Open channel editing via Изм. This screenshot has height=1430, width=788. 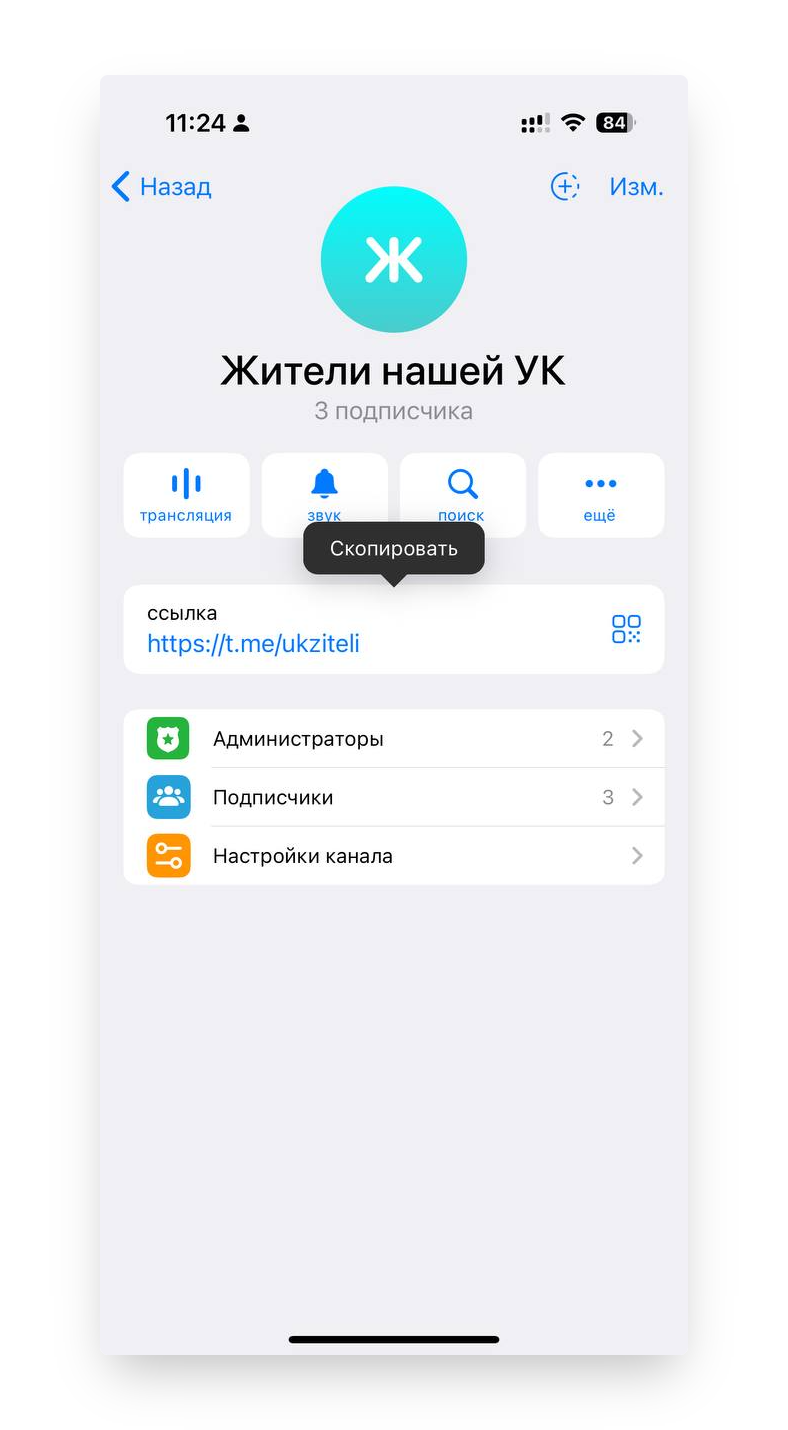click(636, 187)
